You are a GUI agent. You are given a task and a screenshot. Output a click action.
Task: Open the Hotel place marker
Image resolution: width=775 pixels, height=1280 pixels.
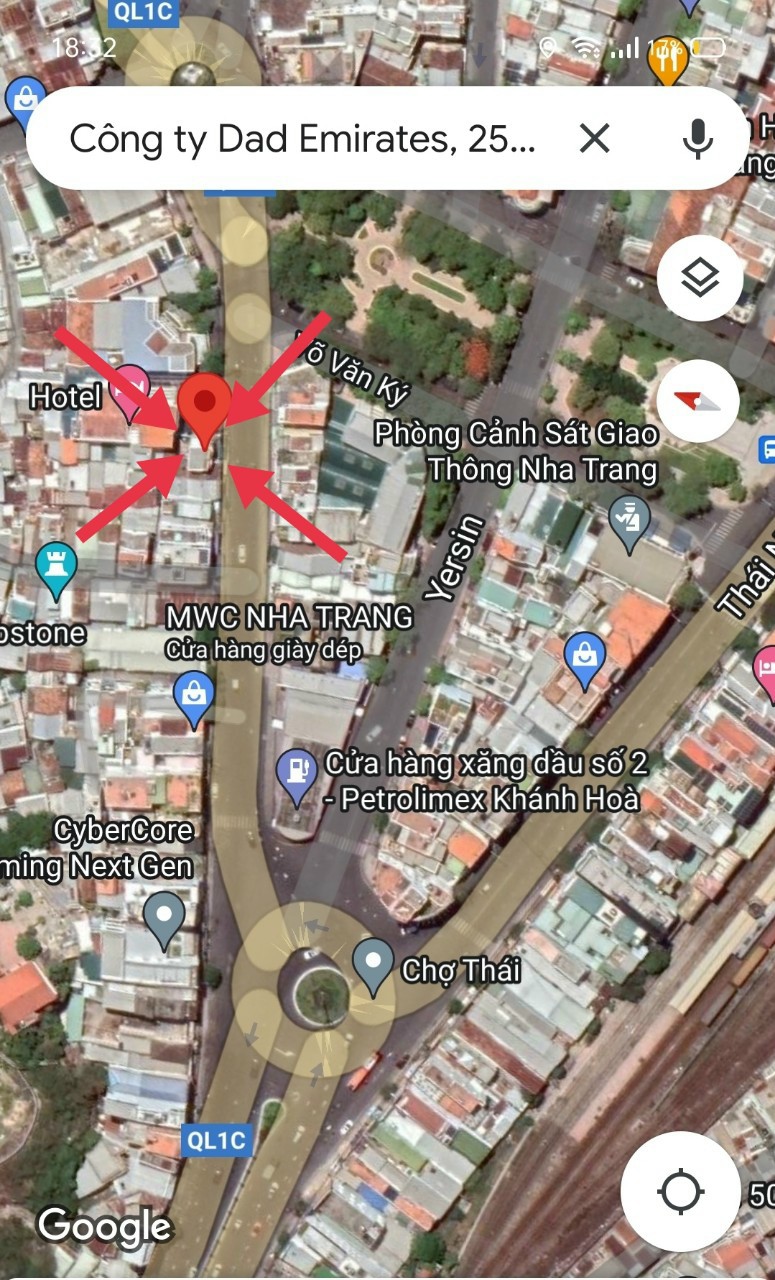[131, 391]
